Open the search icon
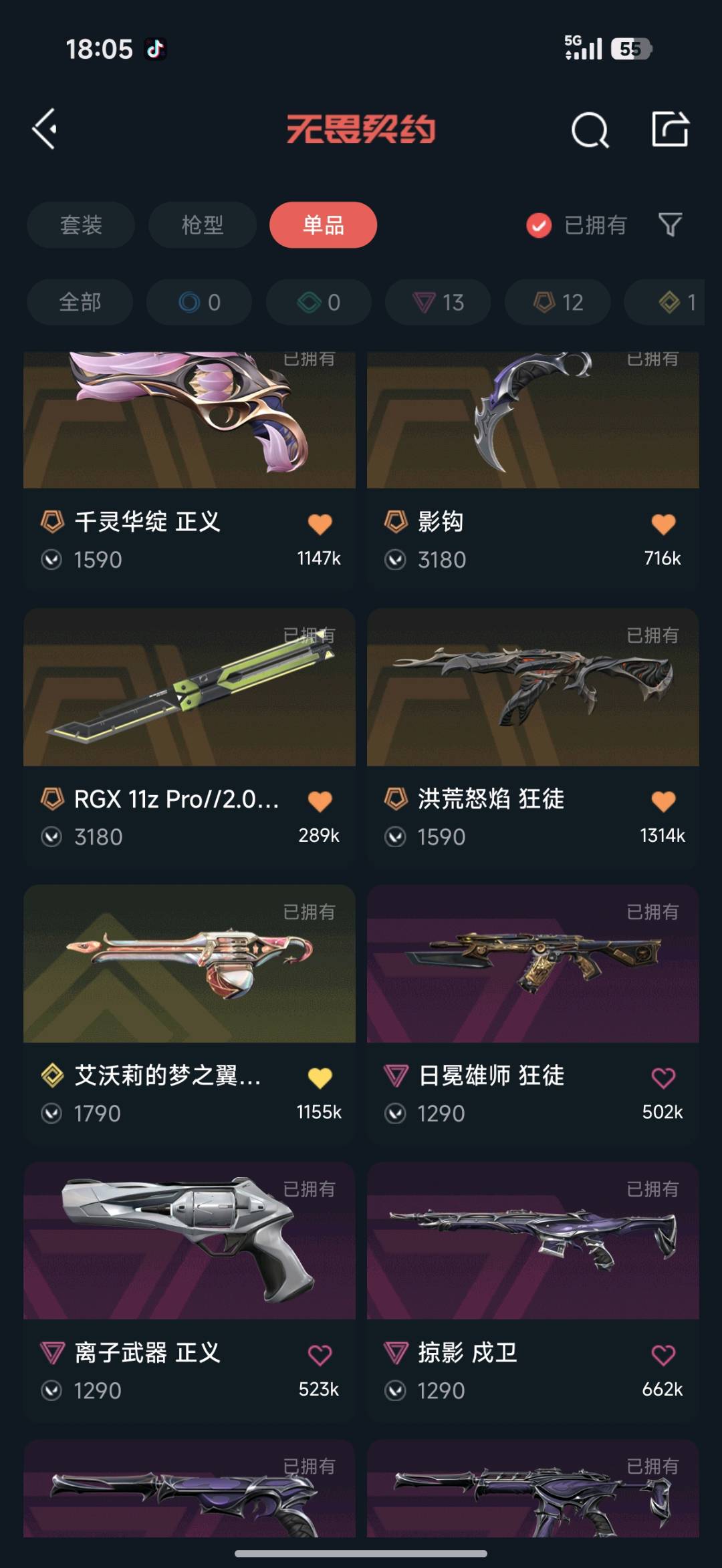The height and width of the screenshot is (1568, 722). tap(590, 130)
